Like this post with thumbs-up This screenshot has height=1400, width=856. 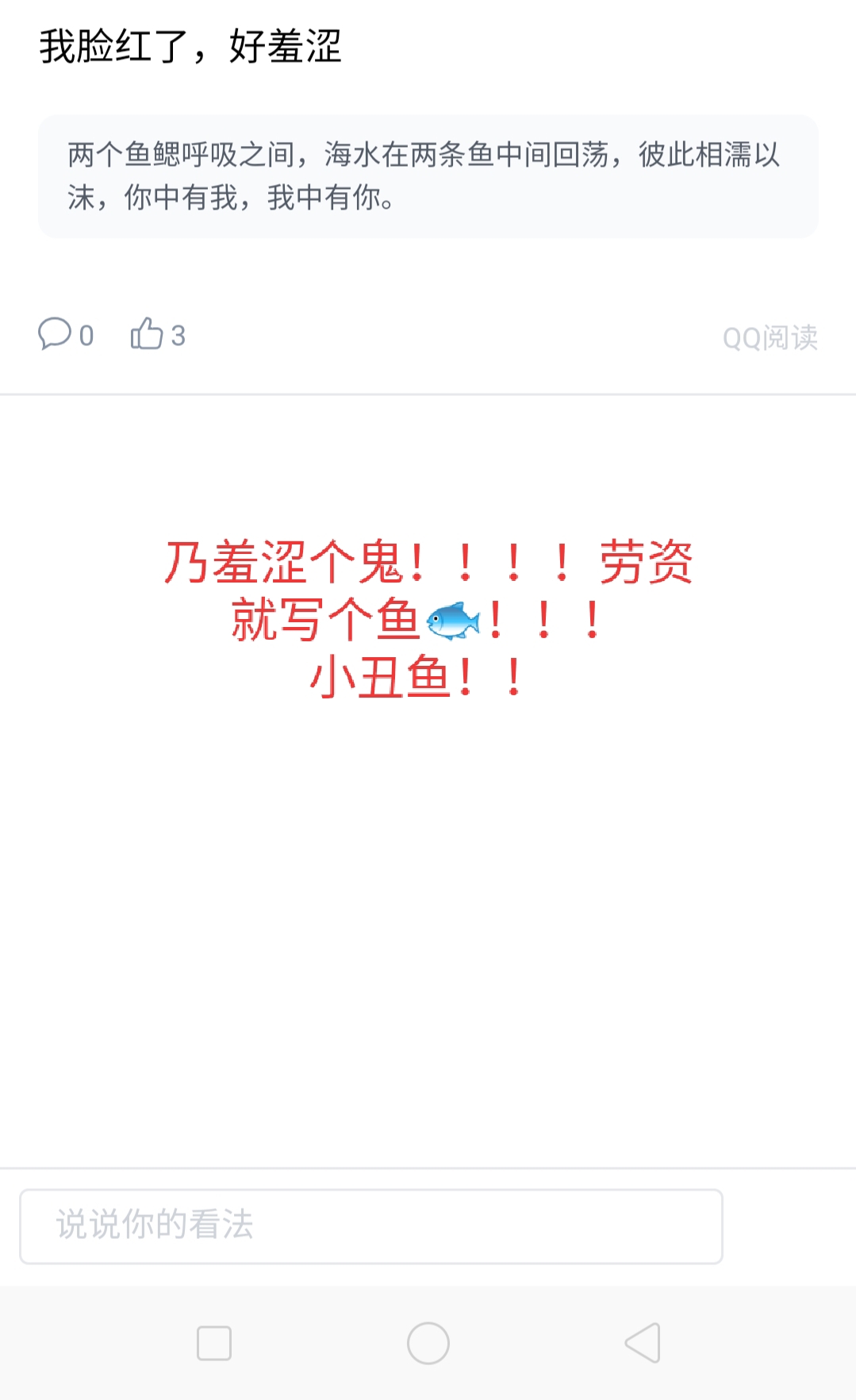[x=147, y=333]
